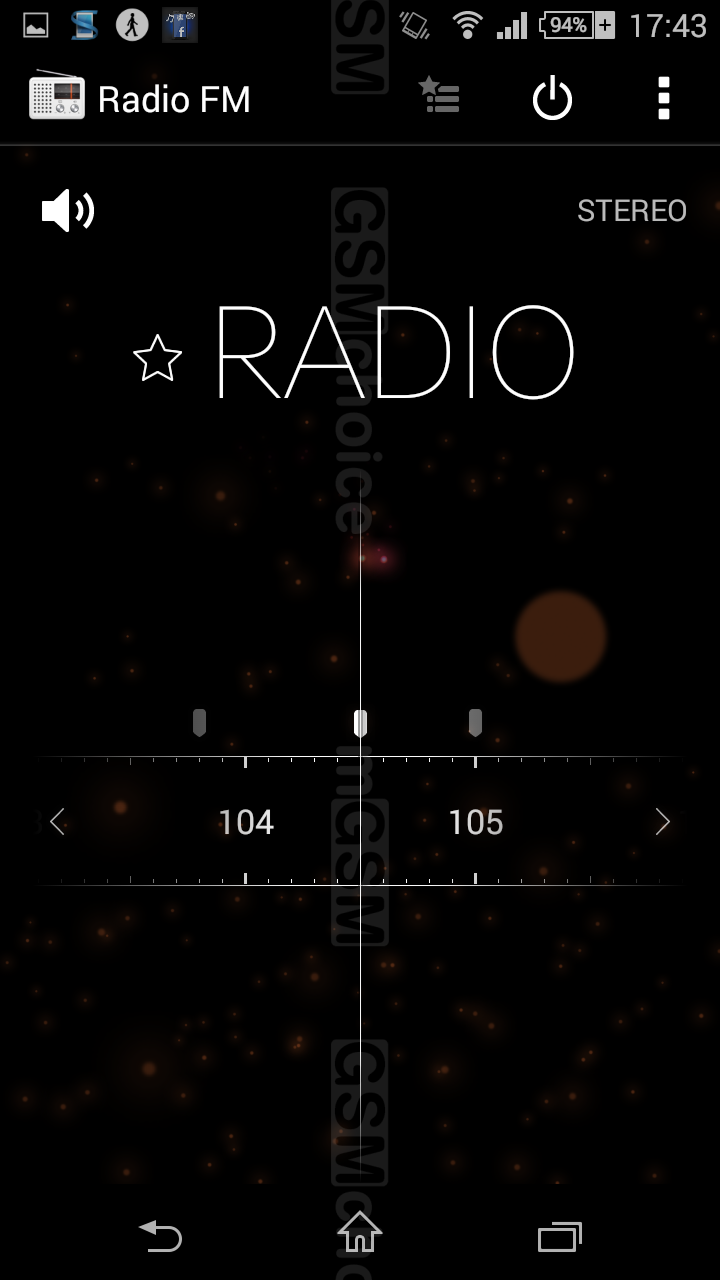Seek to previous station with left arrow
This screenshot has height=1280, width=720.
pyautogui.click(x=58, y=822)
